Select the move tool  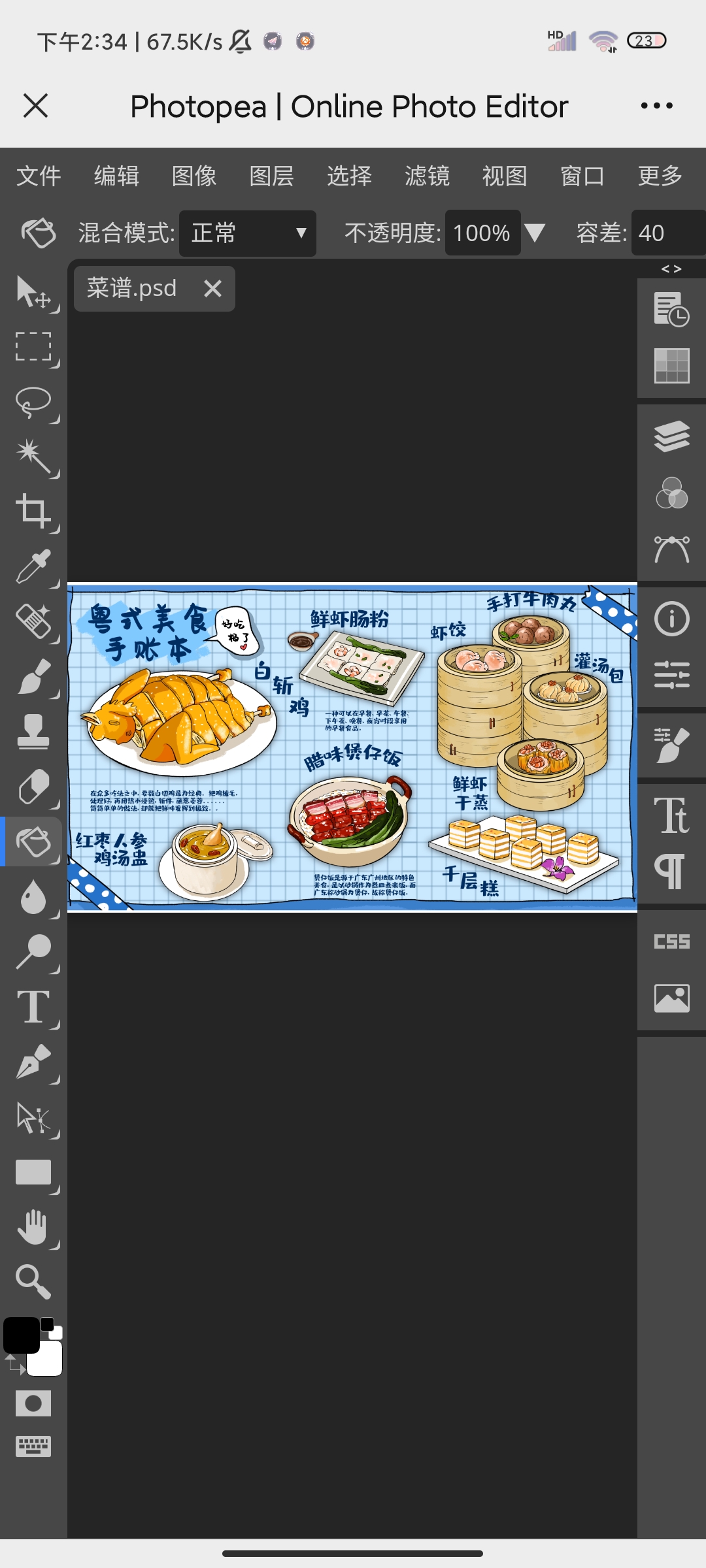(x=33, y=291)
